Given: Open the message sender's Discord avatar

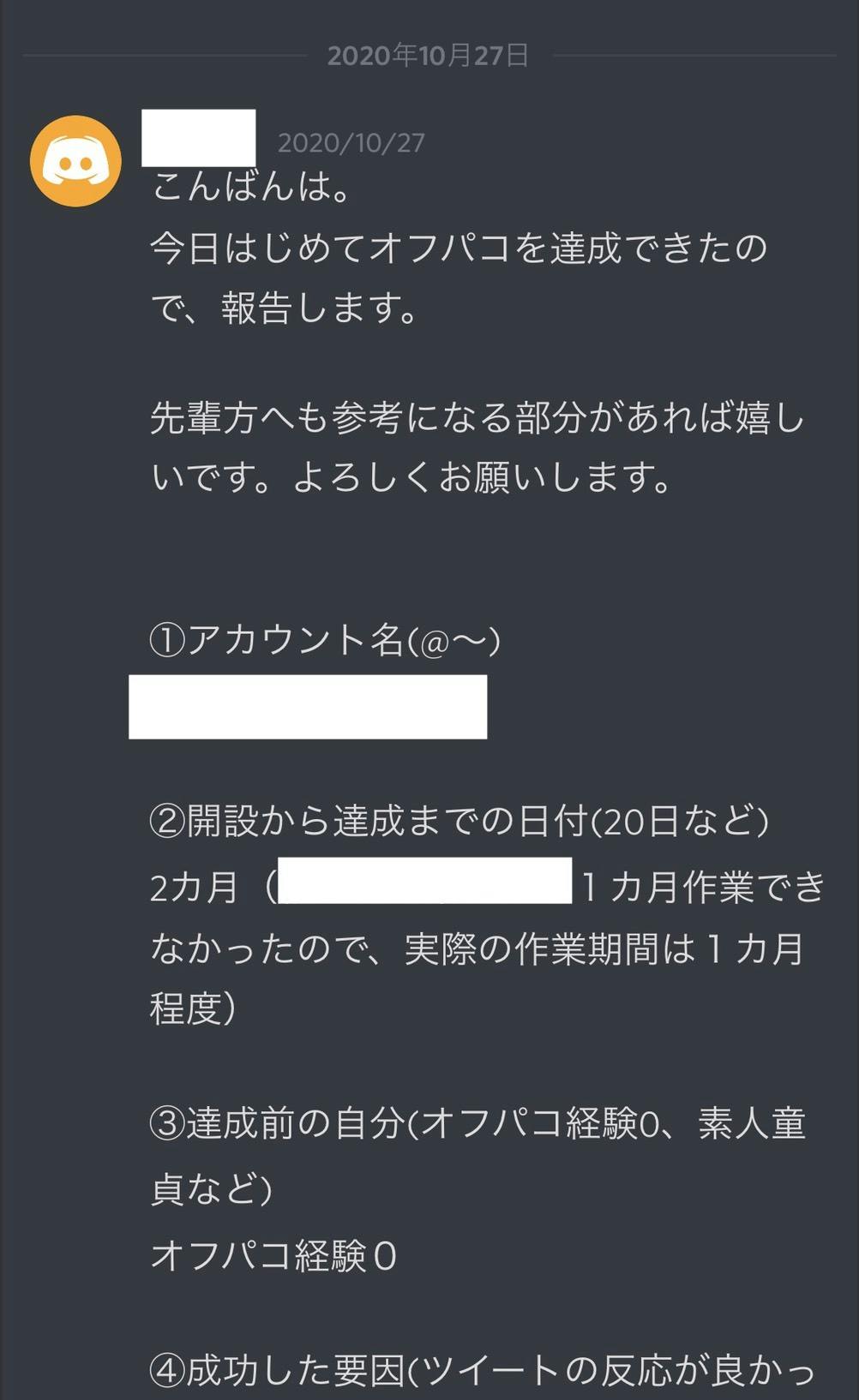Looking at the screenshot, I should coord(75,161).
